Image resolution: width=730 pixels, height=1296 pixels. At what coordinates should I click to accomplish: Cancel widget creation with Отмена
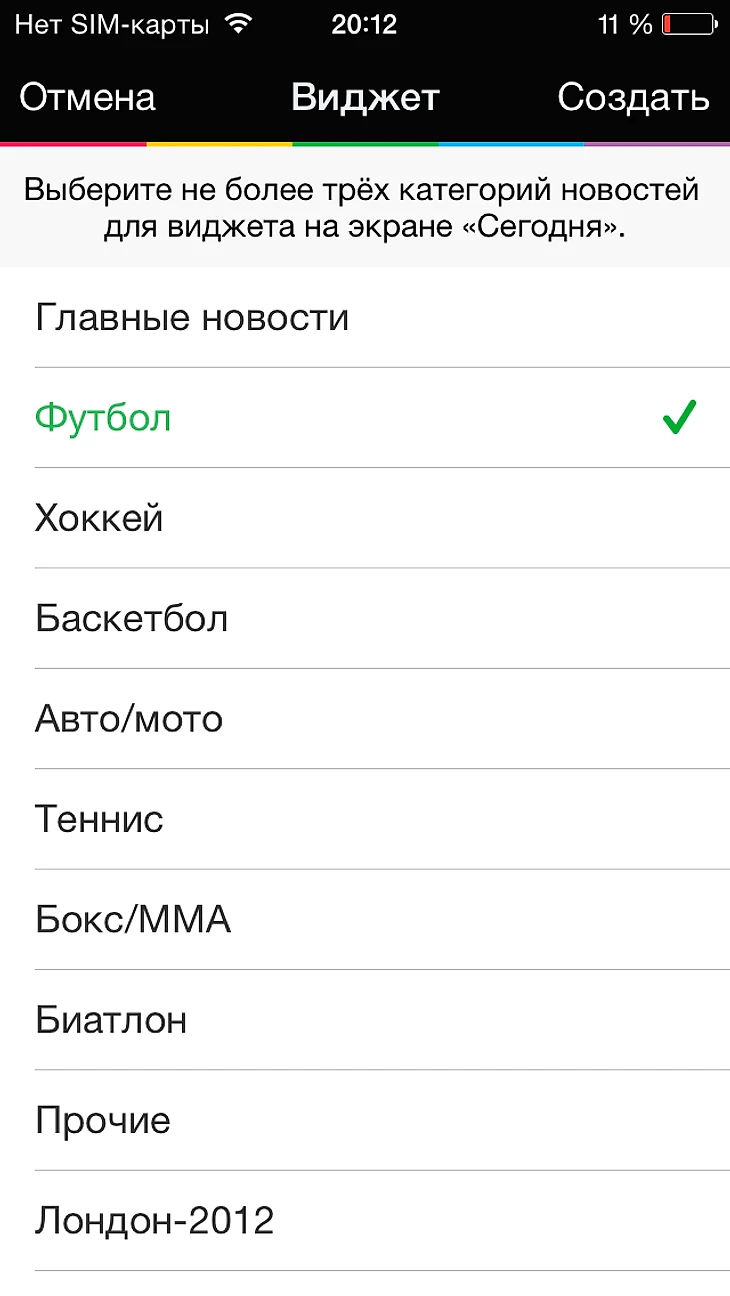pyautogui.click(x=88, y=98)
